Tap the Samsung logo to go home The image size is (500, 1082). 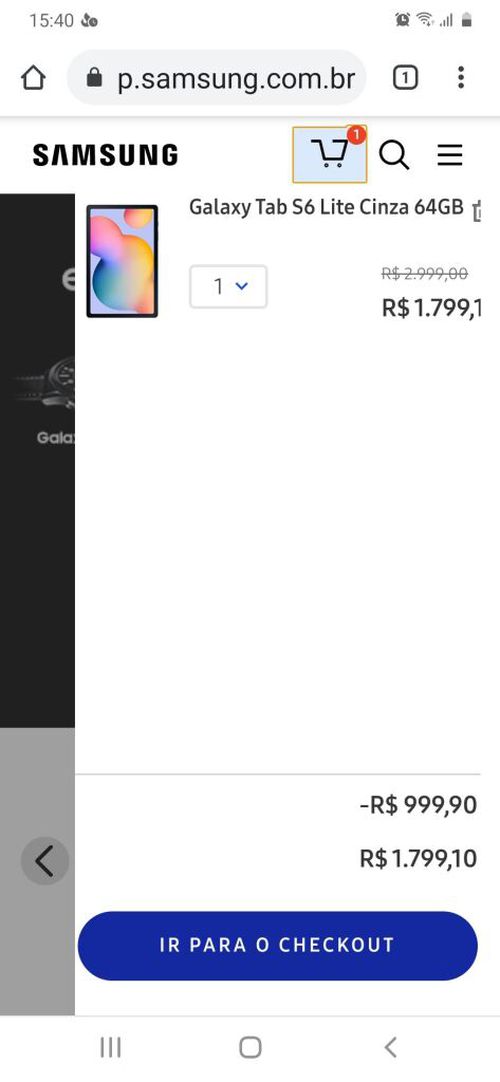click(106, 155)
